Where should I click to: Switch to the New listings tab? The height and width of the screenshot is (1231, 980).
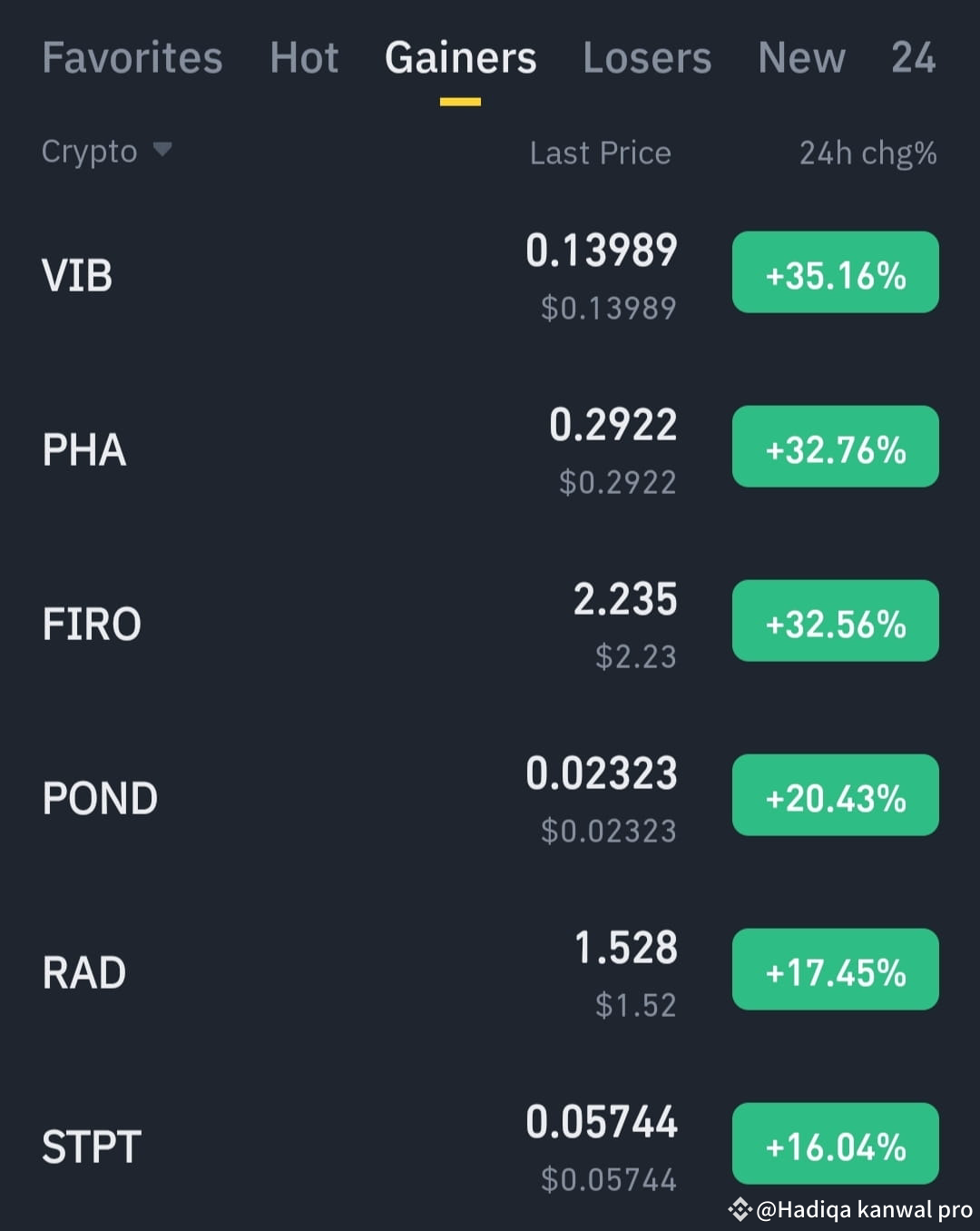coord(801,57)
